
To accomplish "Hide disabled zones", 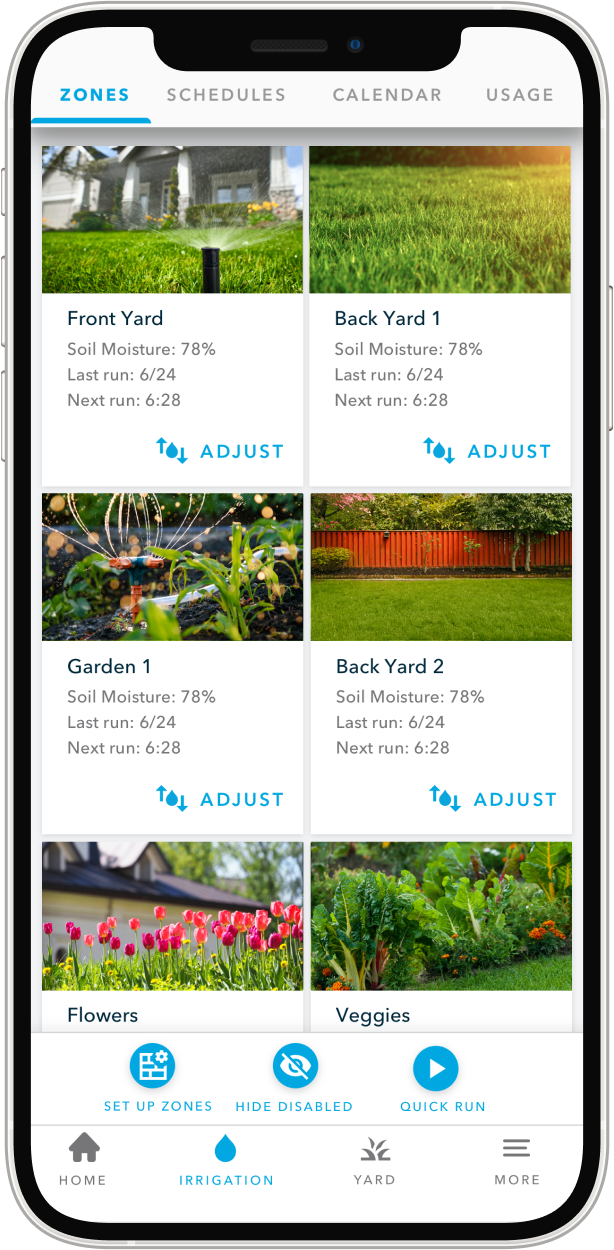I will (295, 1077).
